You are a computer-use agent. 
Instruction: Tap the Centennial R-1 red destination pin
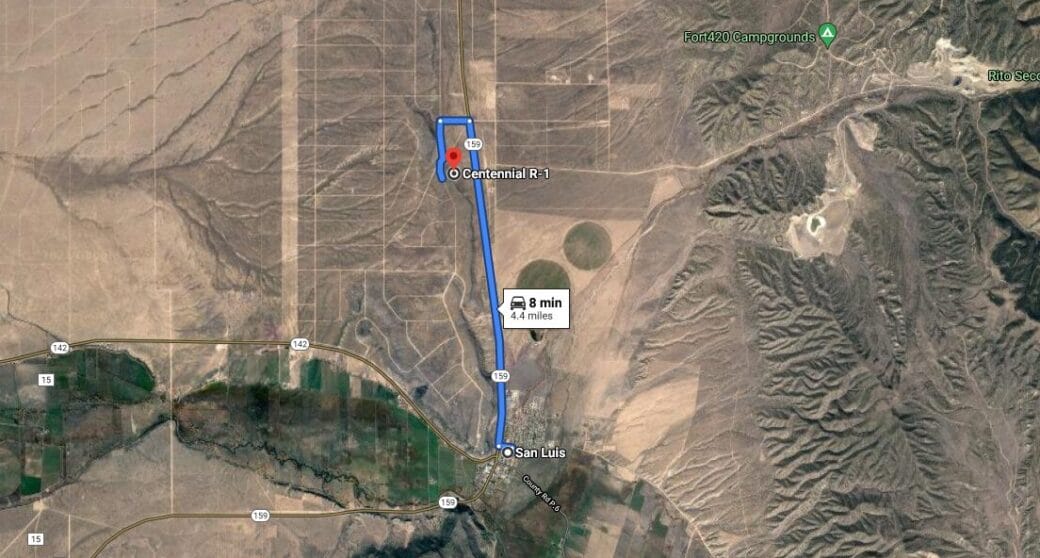(451, 158)
